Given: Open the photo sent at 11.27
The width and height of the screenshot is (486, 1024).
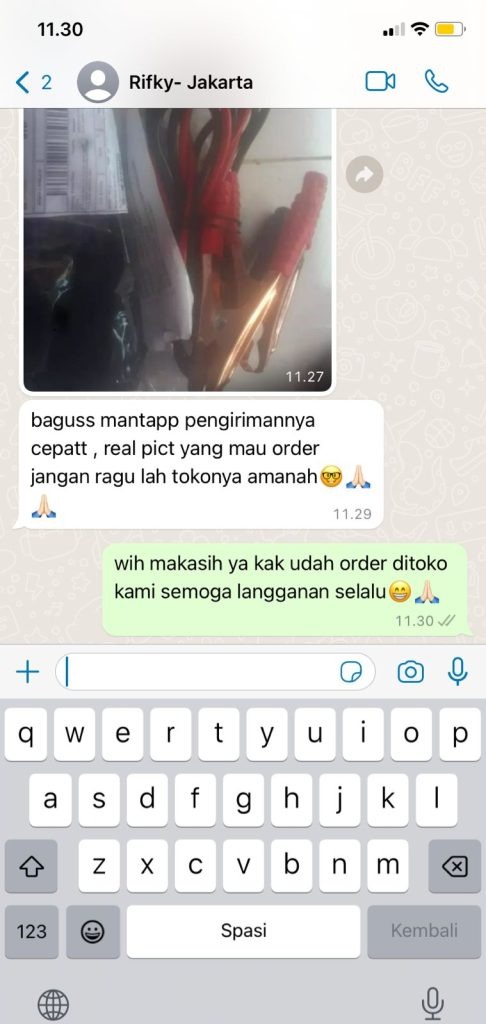Looking at the screenshot, I should pyautogui.click(x=178, y=249).
